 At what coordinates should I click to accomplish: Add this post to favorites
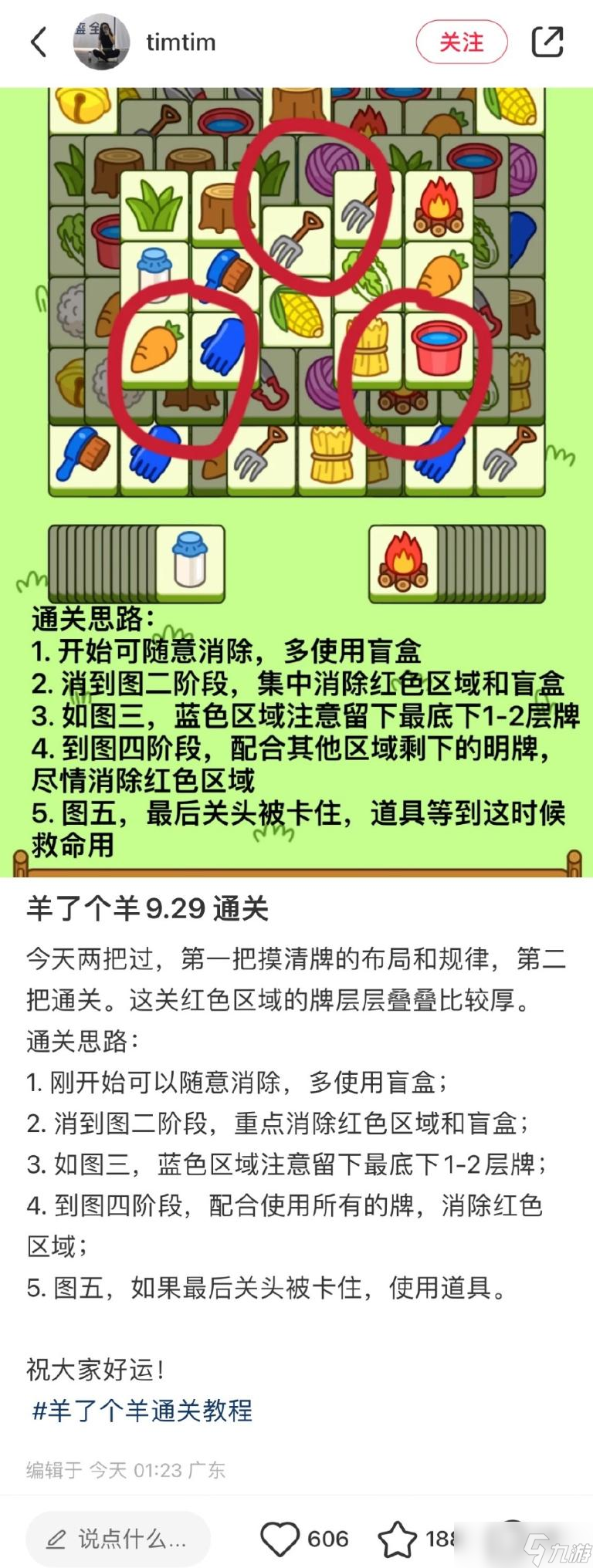[398, 1539]
